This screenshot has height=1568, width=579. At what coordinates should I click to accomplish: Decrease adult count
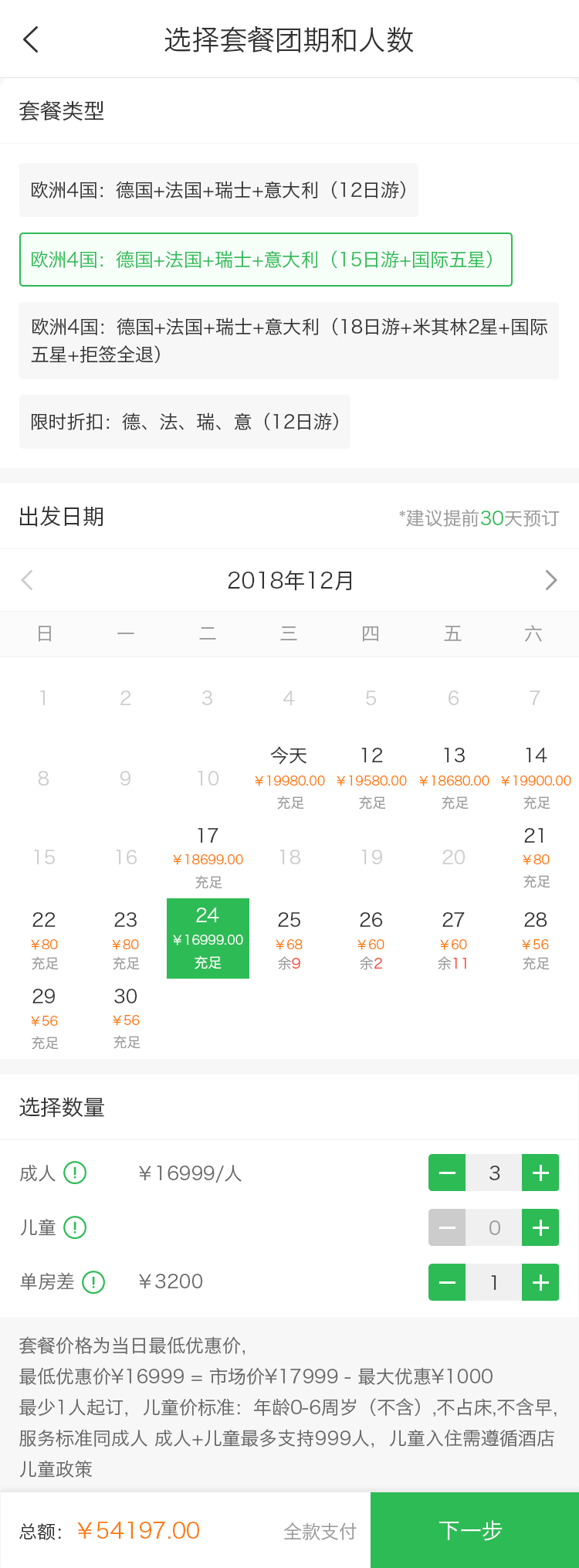pyautogui.click(x=447, y=1173)
